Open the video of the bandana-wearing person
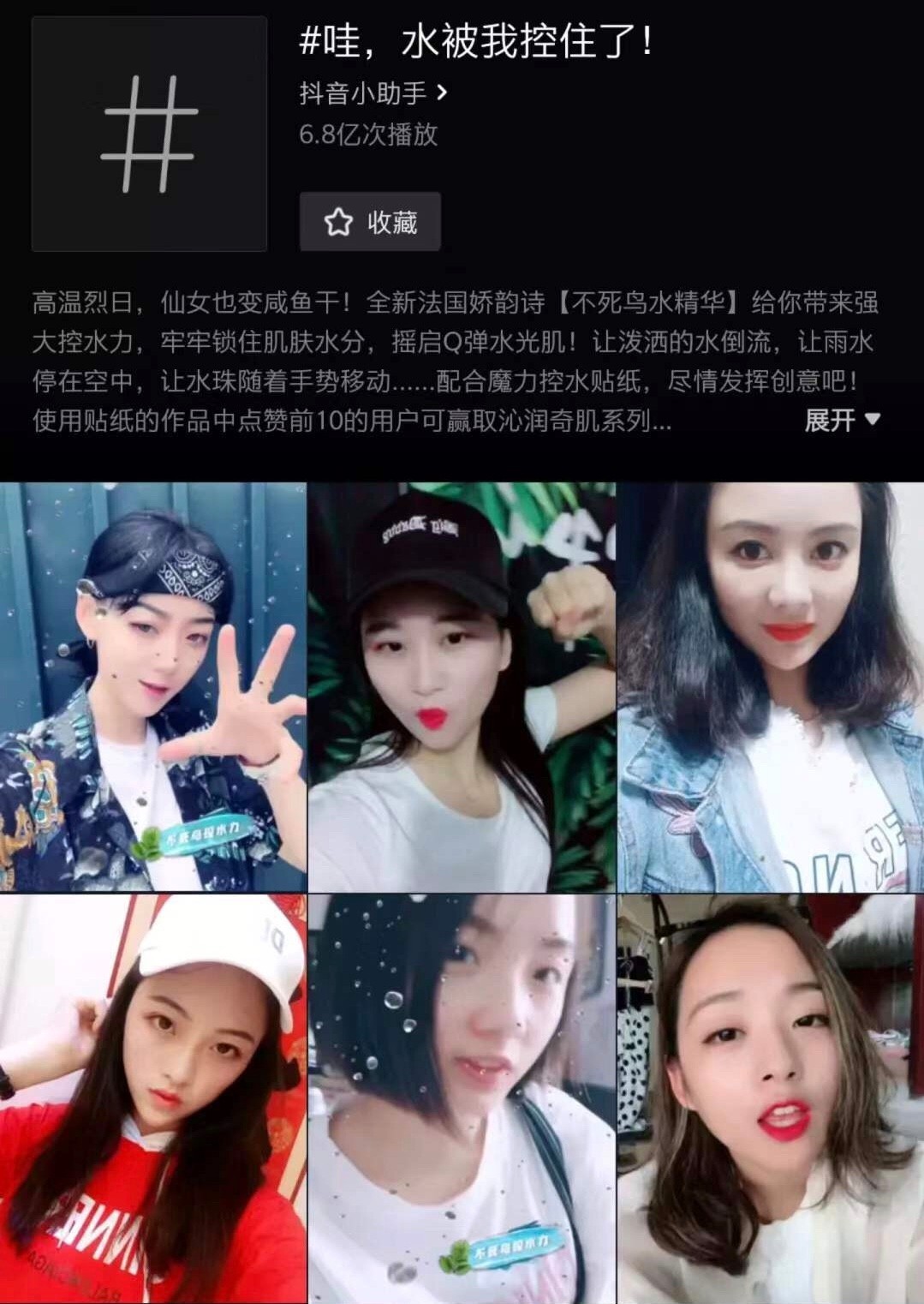The image size is (924, 1304). [153, 687]
